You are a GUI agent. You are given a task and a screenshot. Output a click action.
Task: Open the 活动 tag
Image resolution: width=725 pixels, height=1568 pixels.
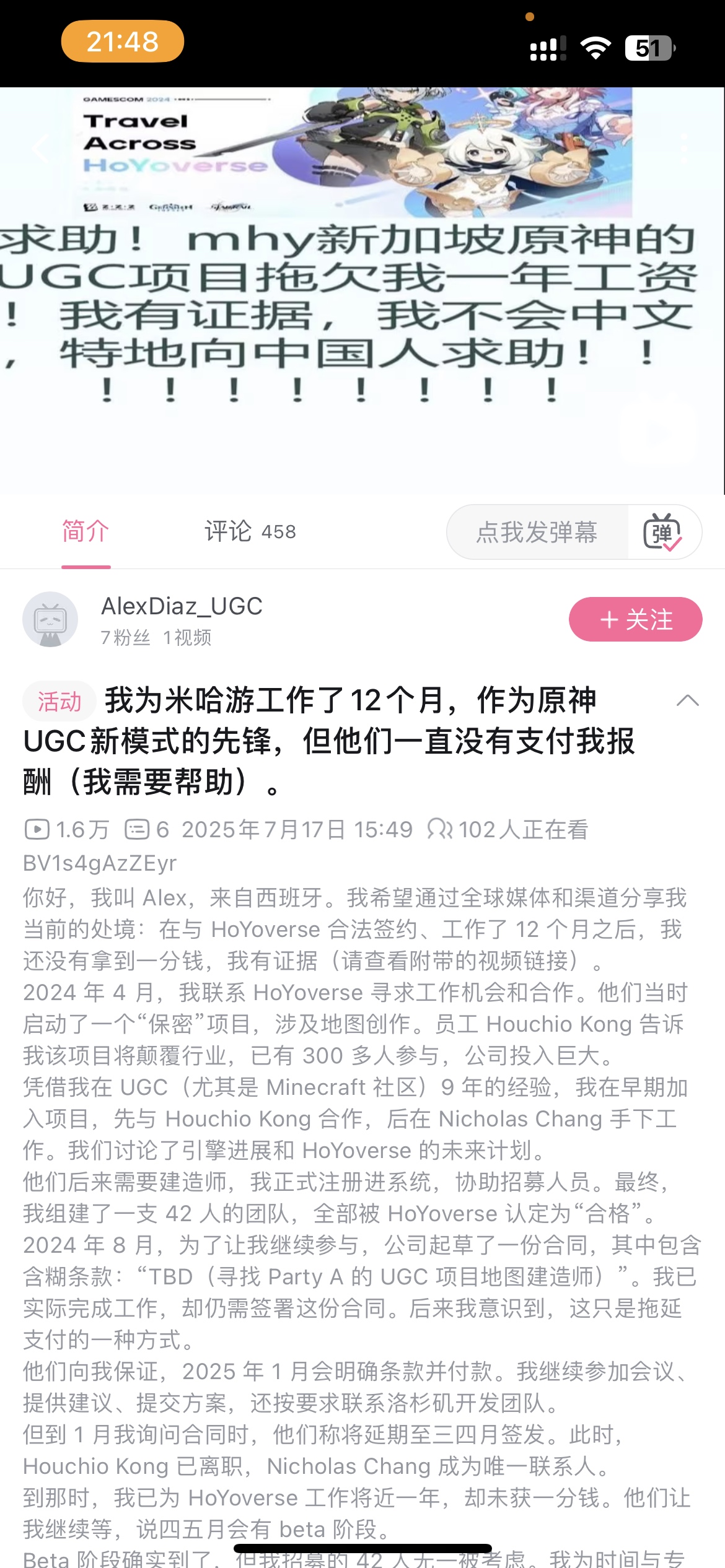tap(59, 702)
